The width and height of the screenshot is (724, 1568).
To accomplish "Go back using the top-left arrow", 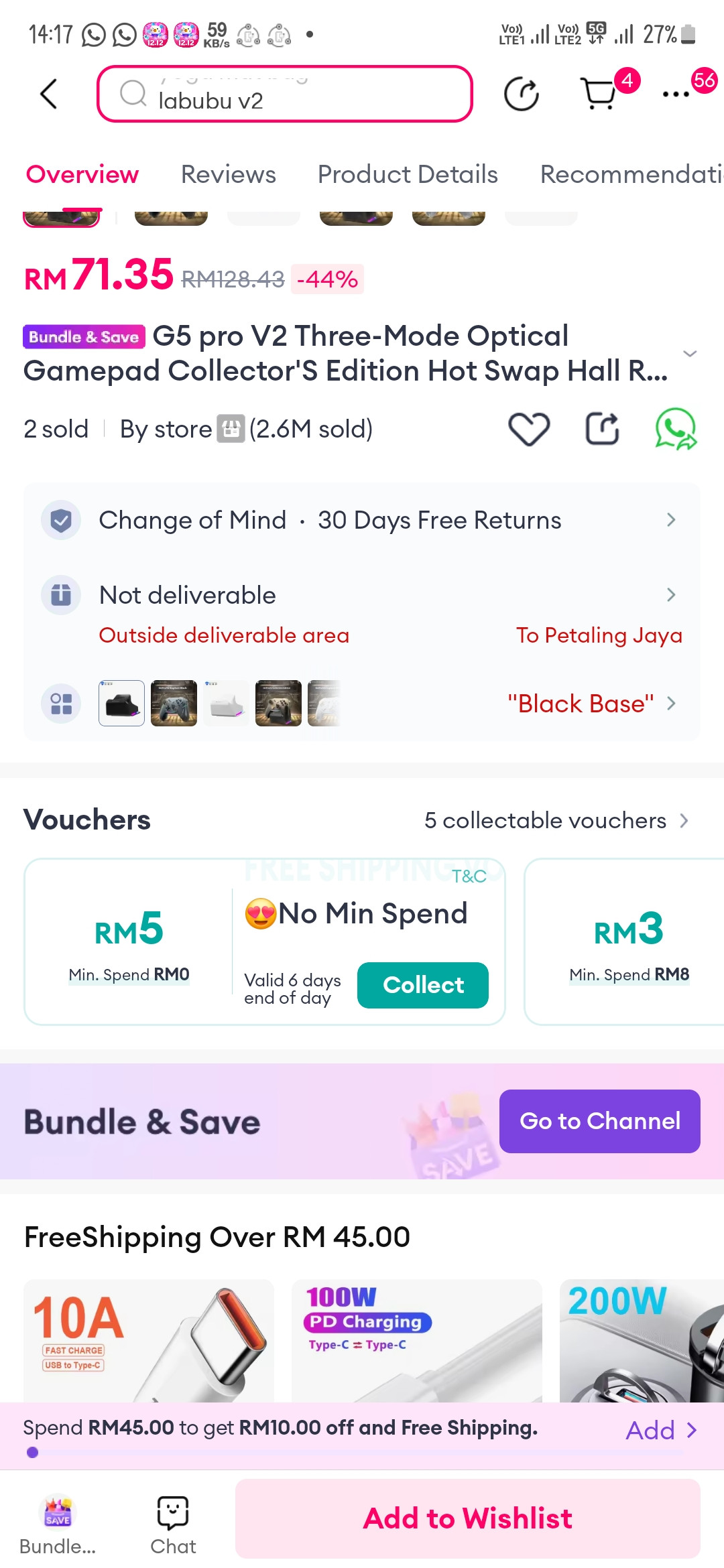I will pyautogui.click(x=49, y=94).
